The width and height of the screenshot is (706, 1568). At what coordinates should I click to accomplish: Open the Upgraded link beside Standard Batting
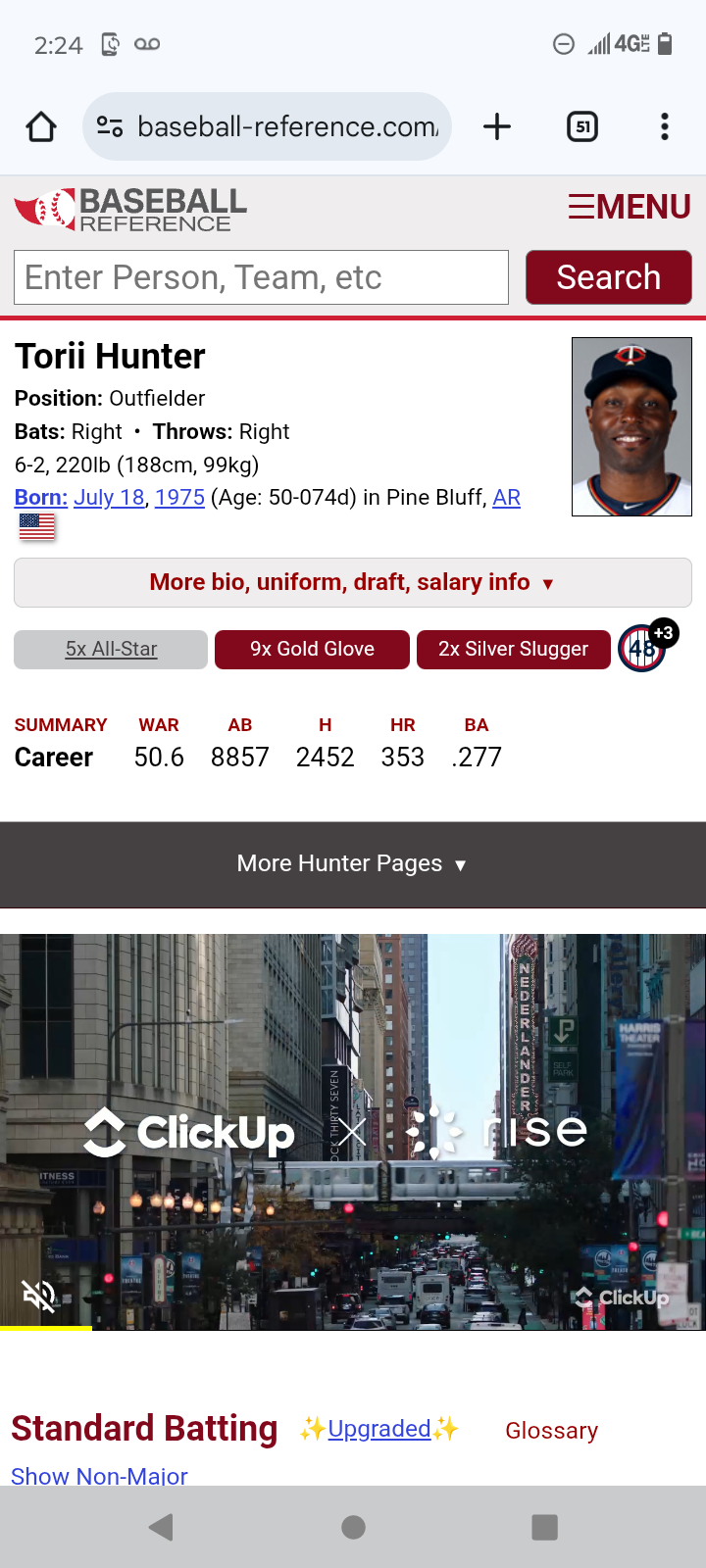[378, 1429]
